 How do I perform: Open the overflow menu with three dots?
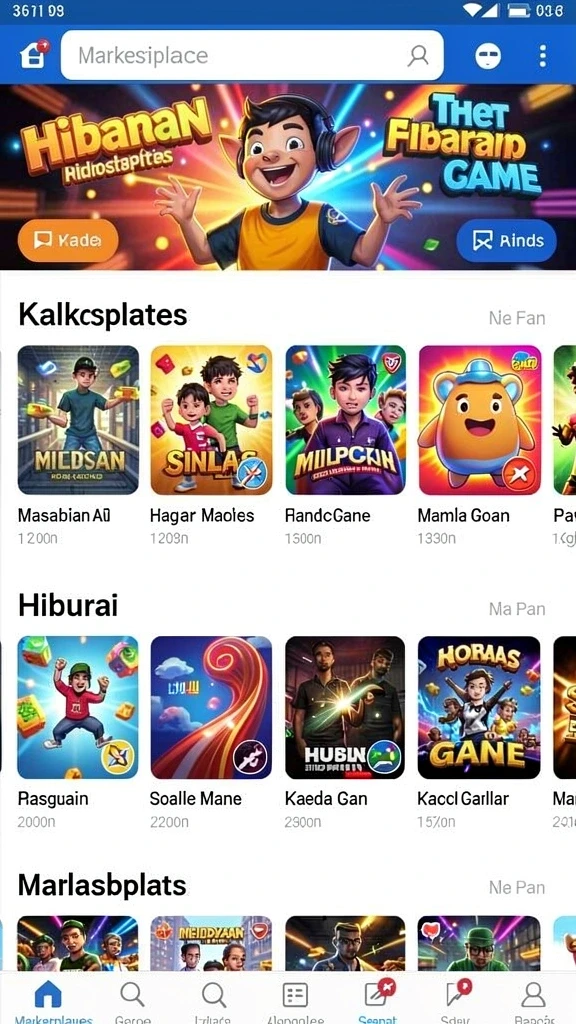543,56
